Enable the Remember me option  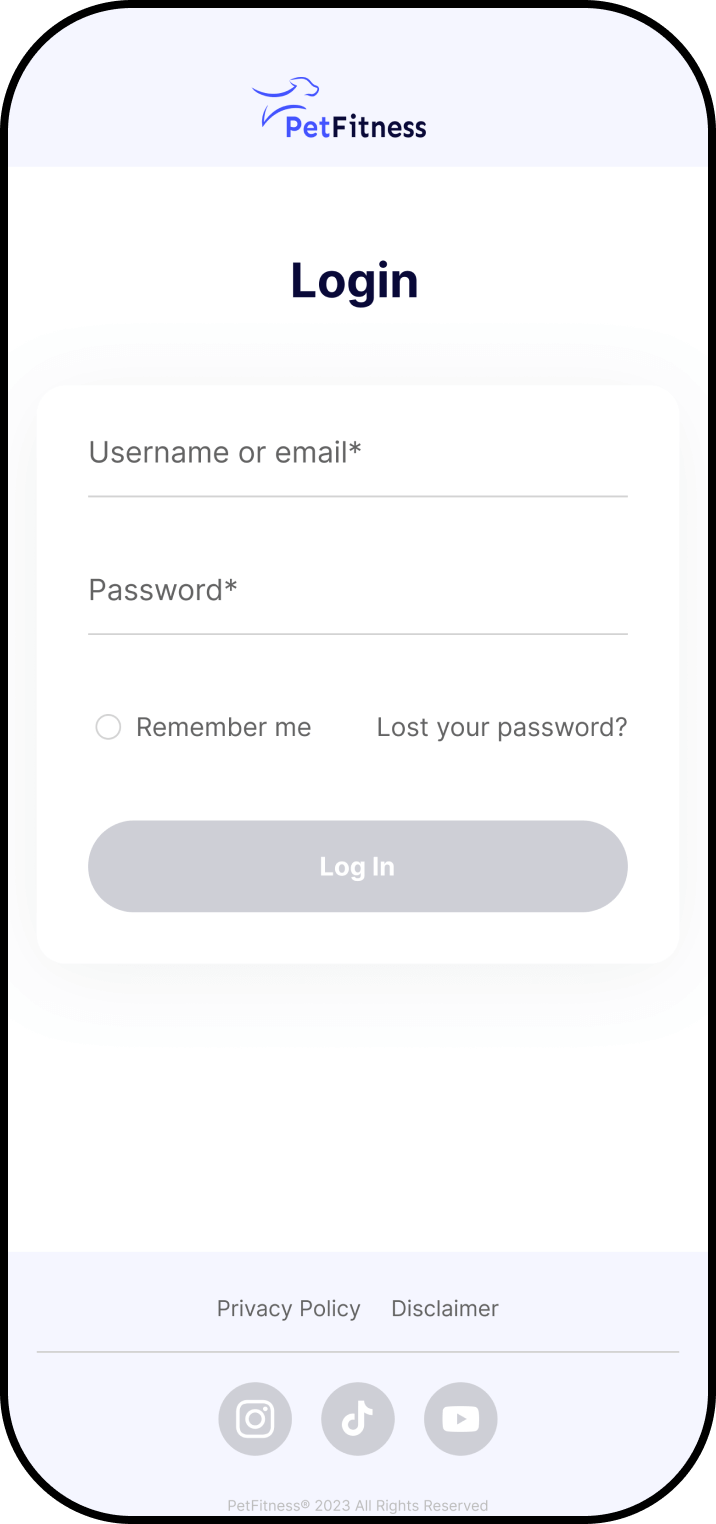click(x=108, y=727)
